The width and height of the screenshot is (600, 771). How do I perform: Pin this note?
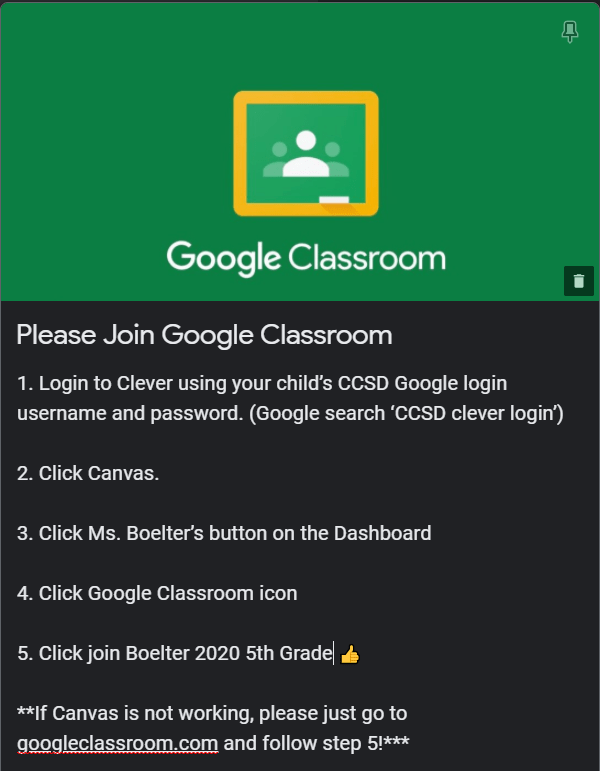point(570,32)
